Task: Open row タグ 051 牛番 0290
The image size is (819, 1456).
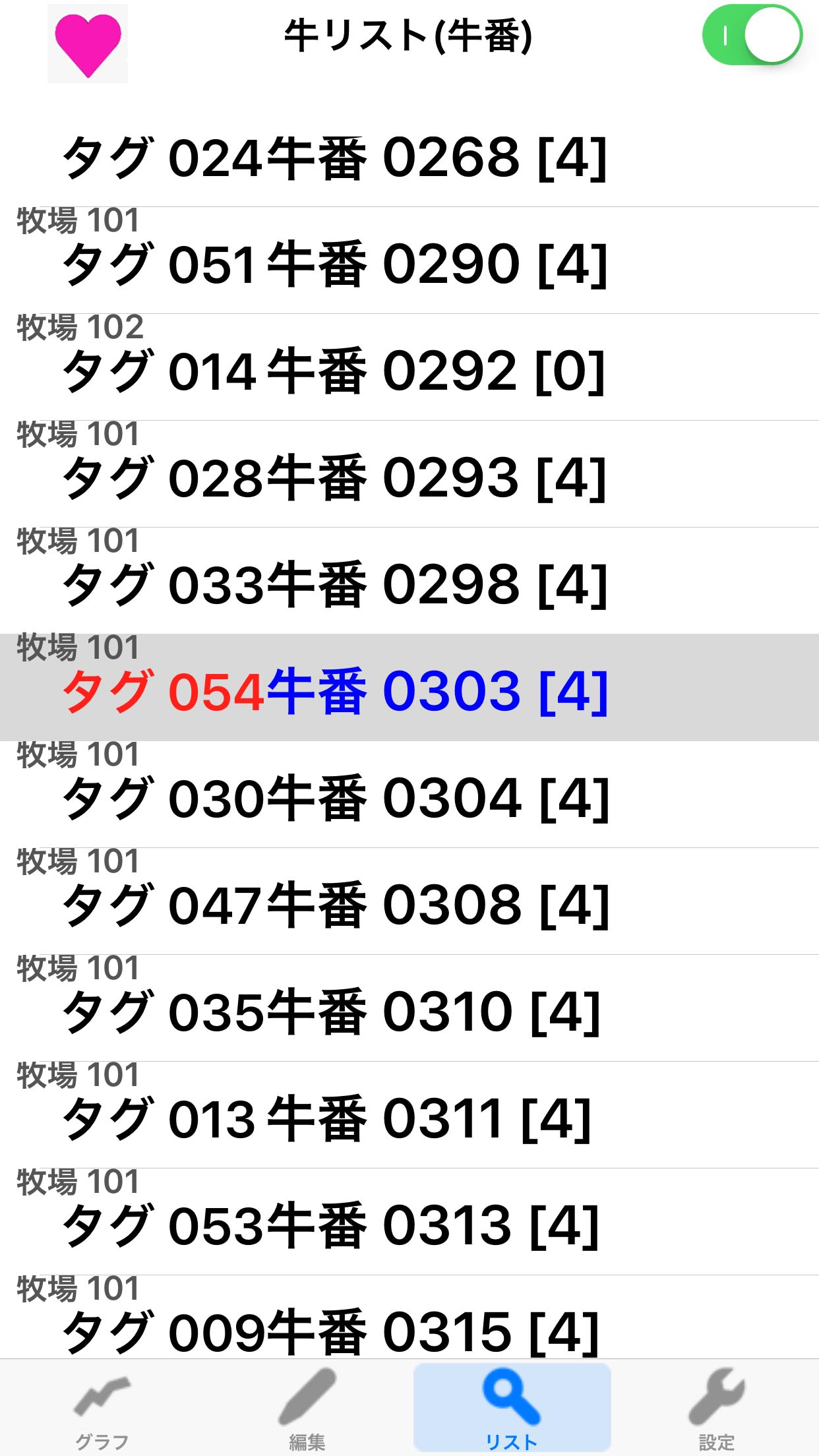Action: (409, 260)
